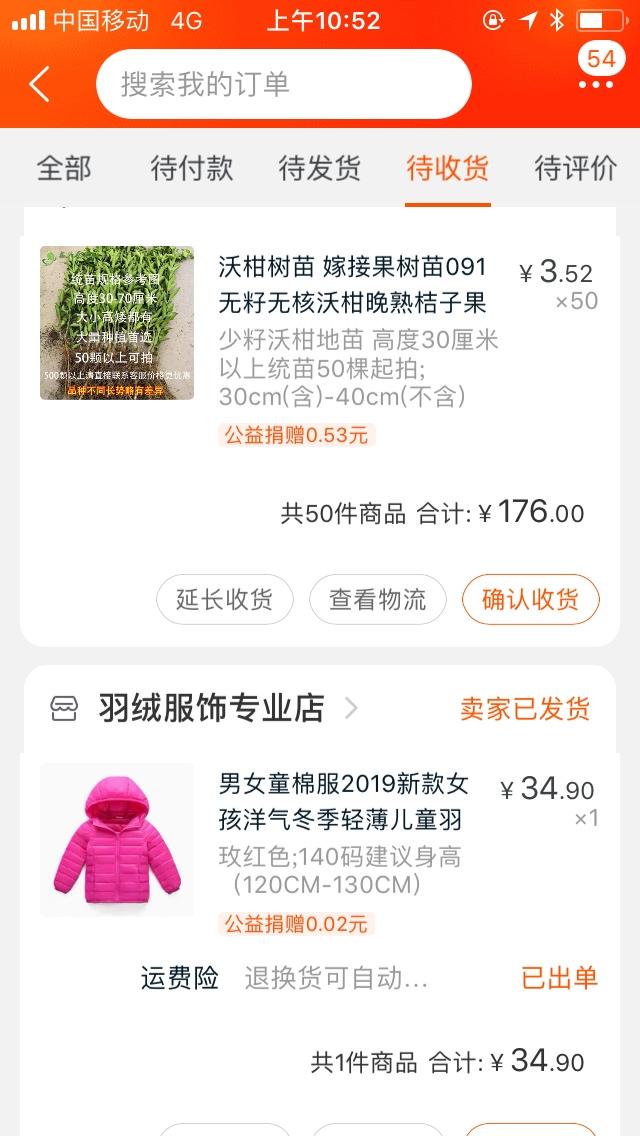Go back with the top-left arrow
The height and width of the screenshot is (1136, 640).
point(40,84)
